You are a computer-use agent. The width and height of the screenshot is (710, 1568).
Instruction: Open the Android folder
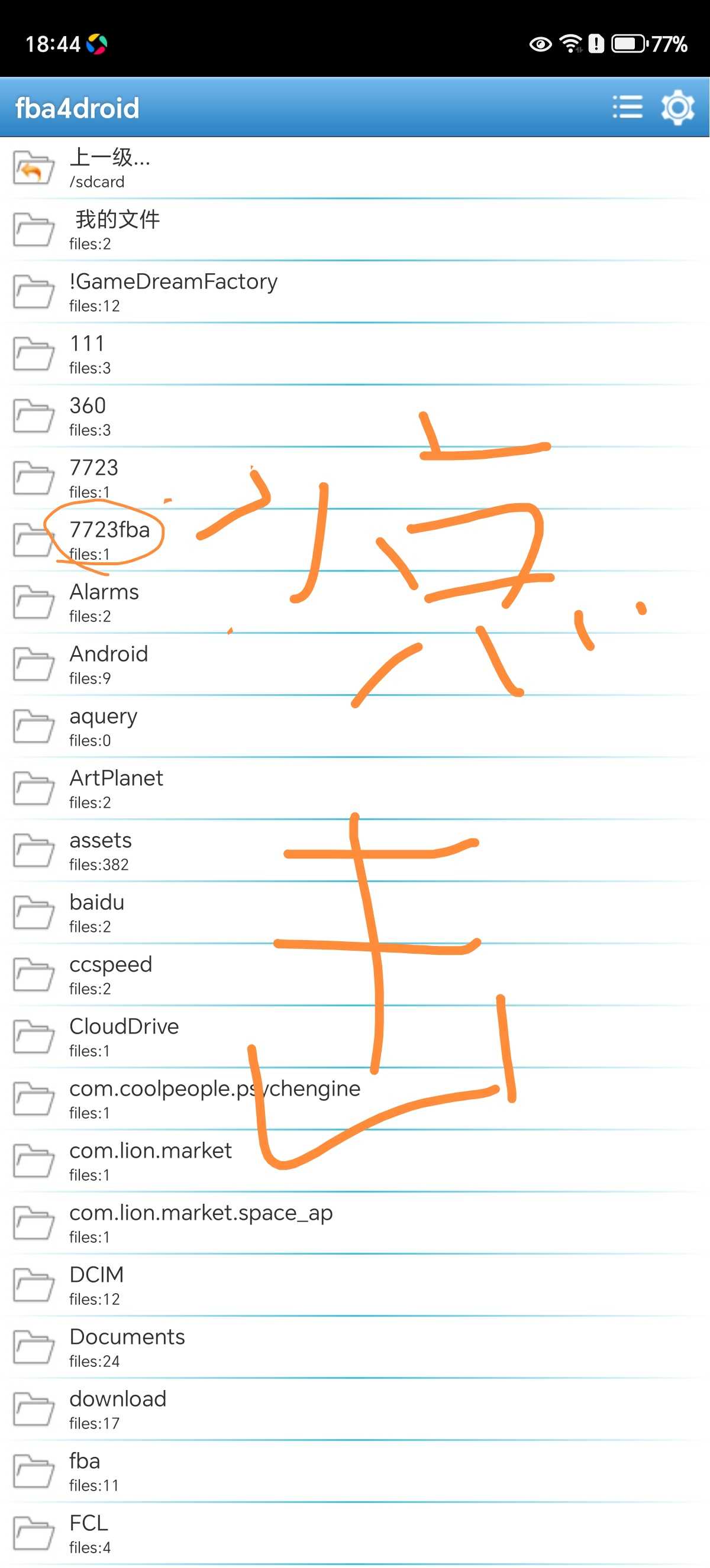coord(108,664)
